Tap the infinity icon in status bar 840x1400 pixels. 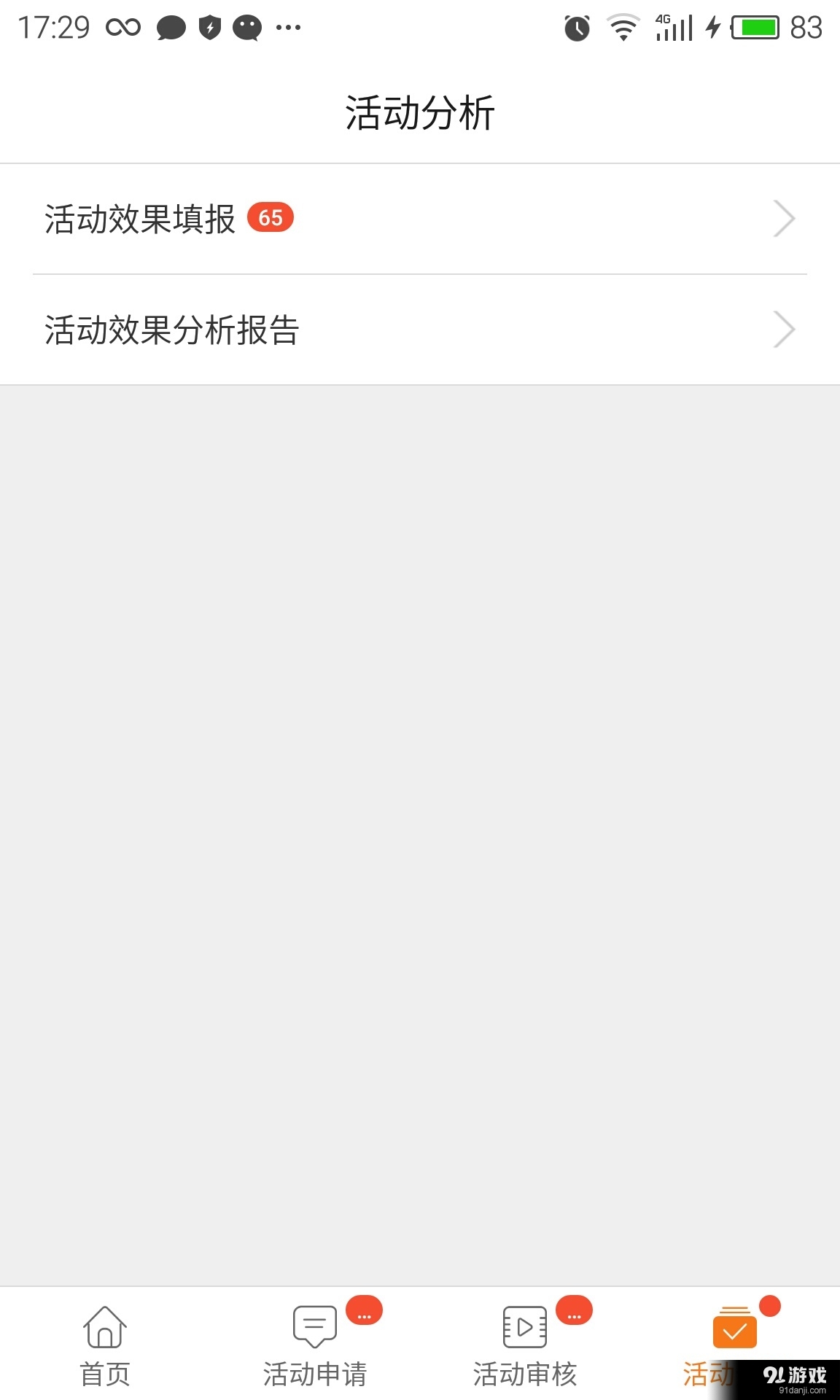(x=122, y=26)
